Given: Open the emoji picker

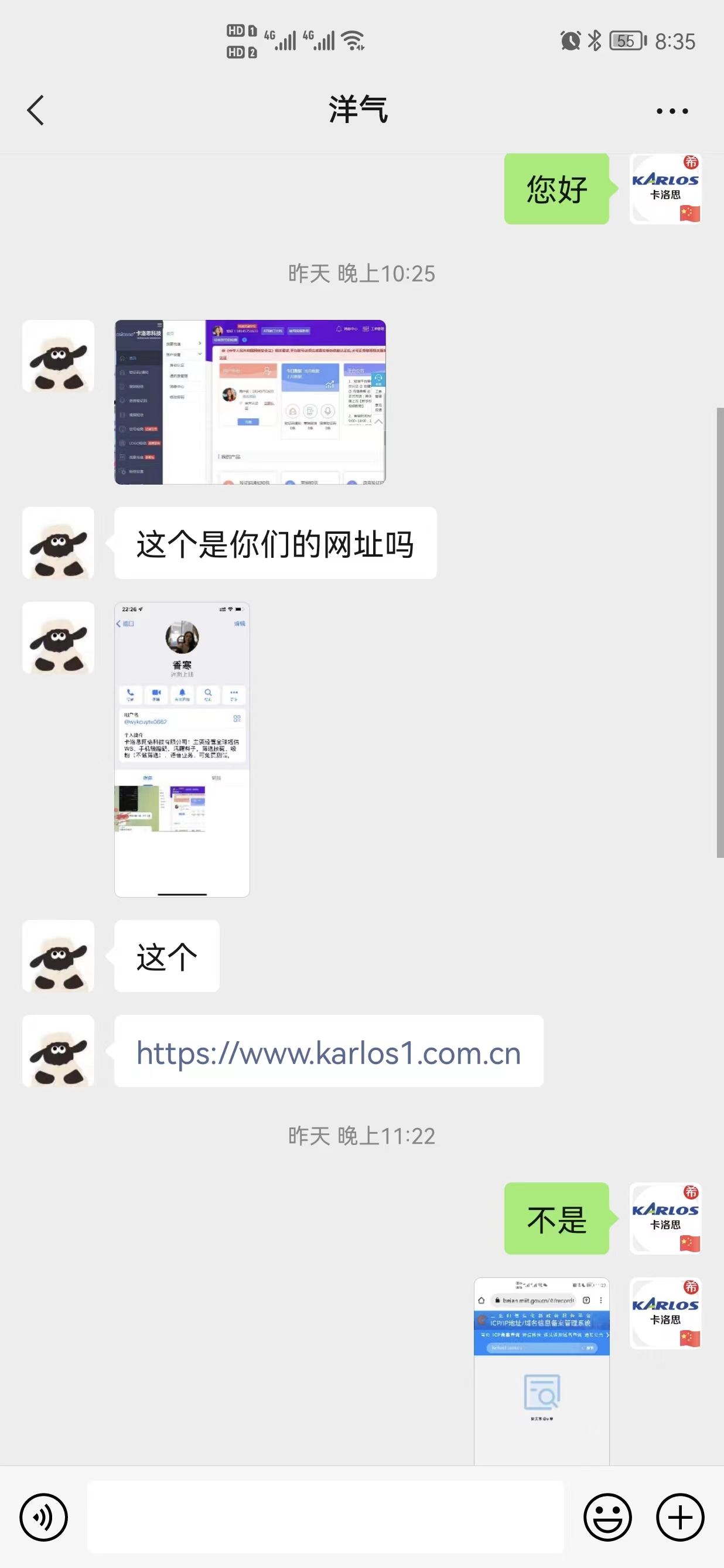Looking at the screenshot, I should pyautogui.click(x=607, y=1516).
